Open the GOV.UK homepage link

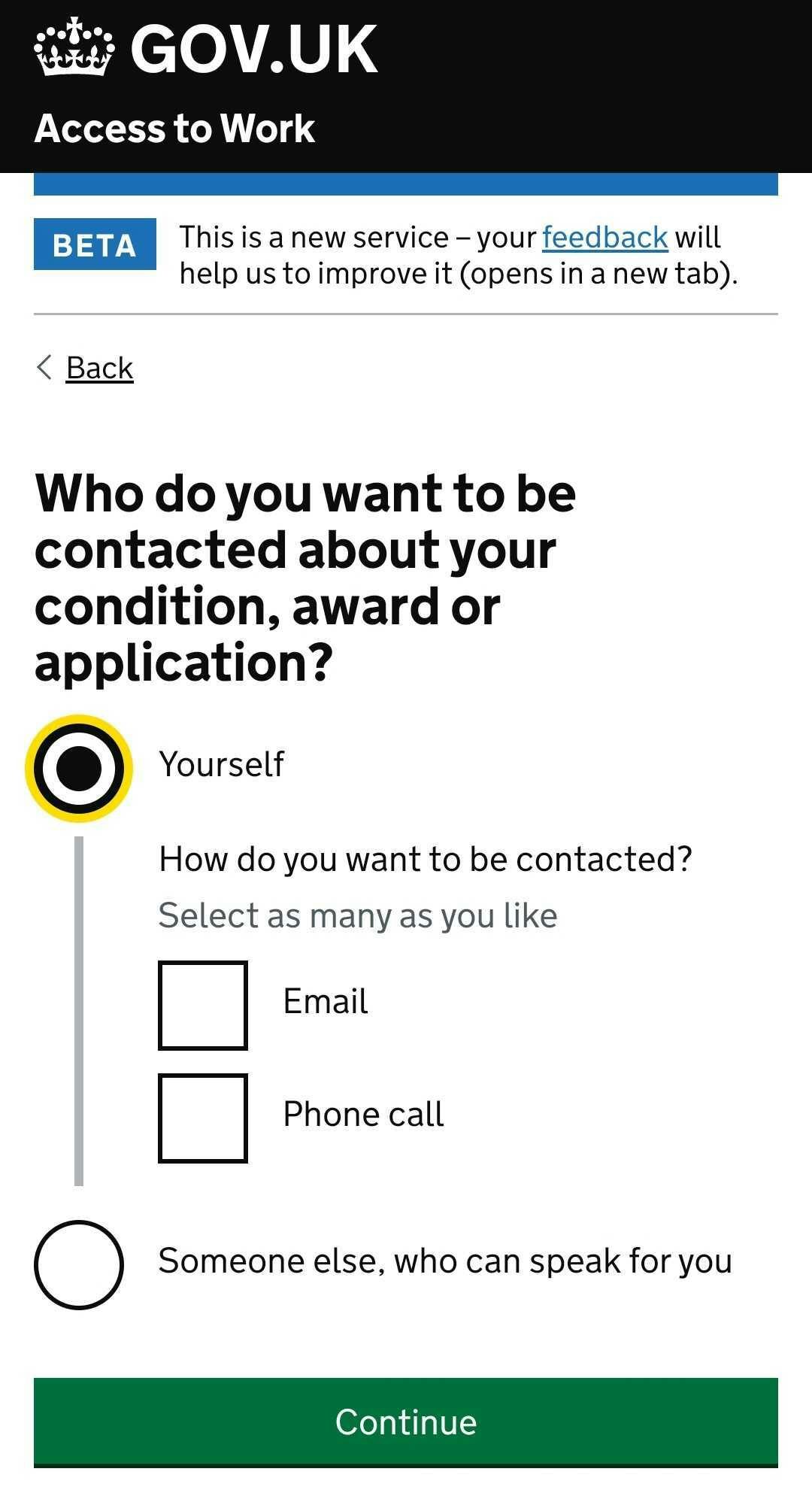pos(206,48)
